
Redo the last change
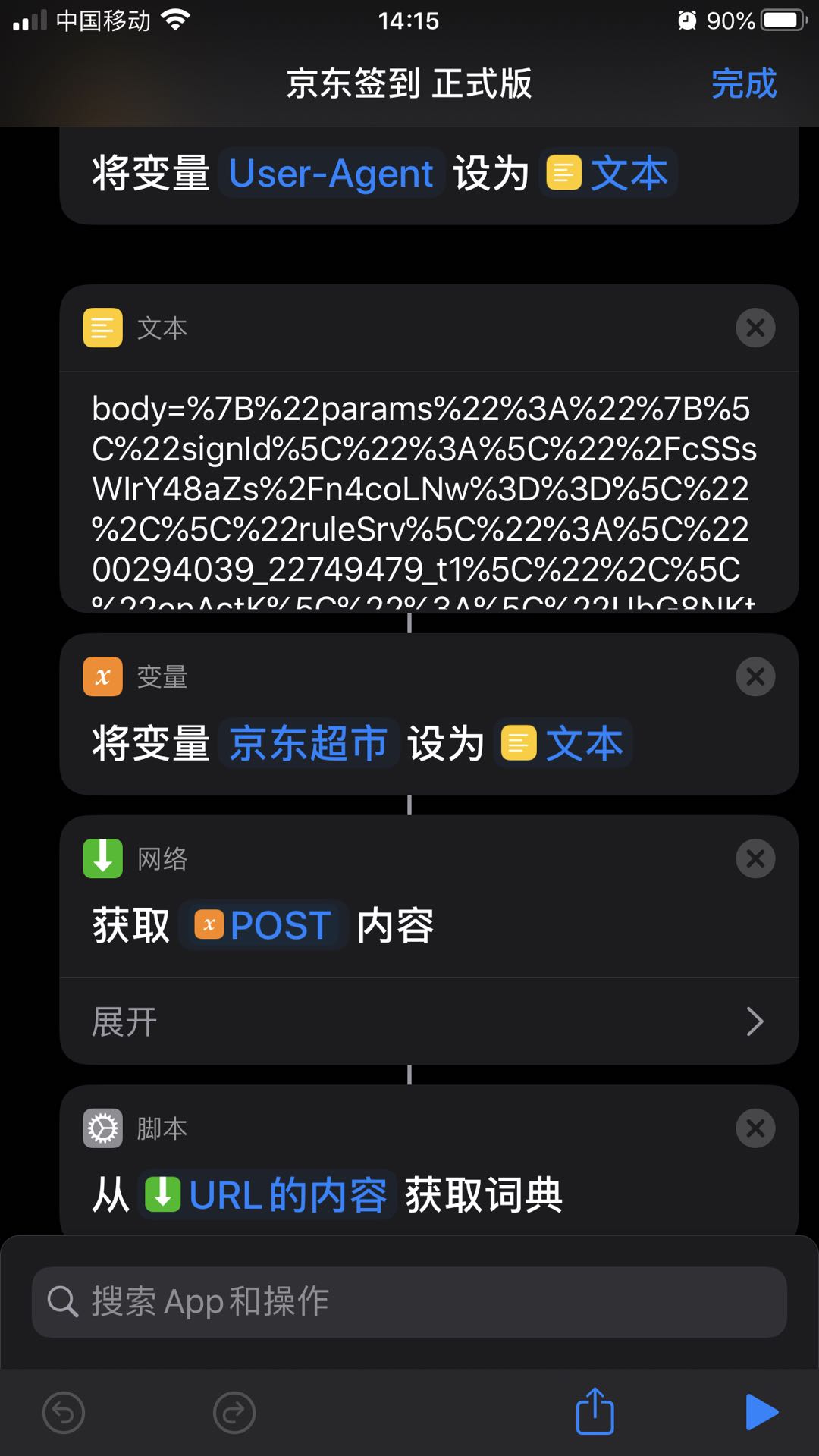click(234, 1413)
